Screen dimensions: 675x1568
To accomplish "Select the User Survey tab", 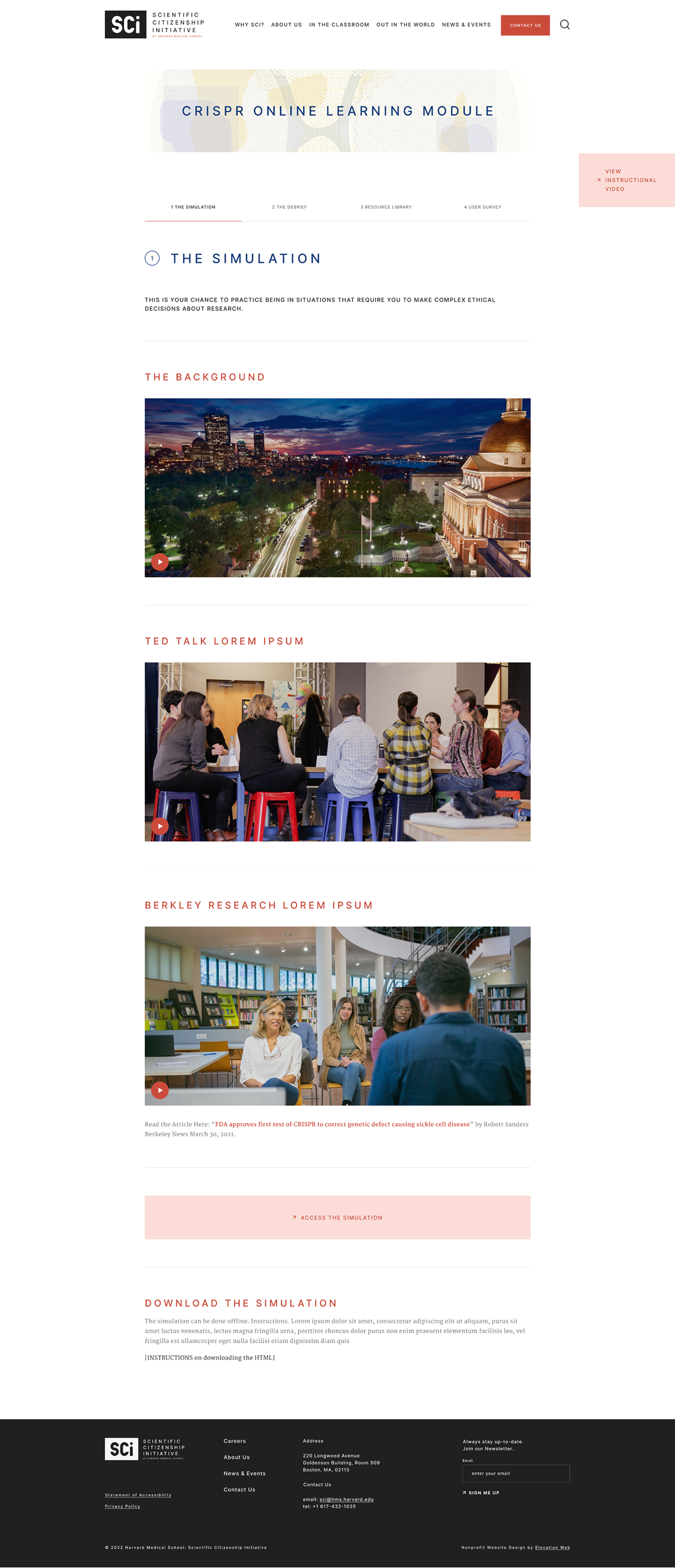I will pos(482,207).
